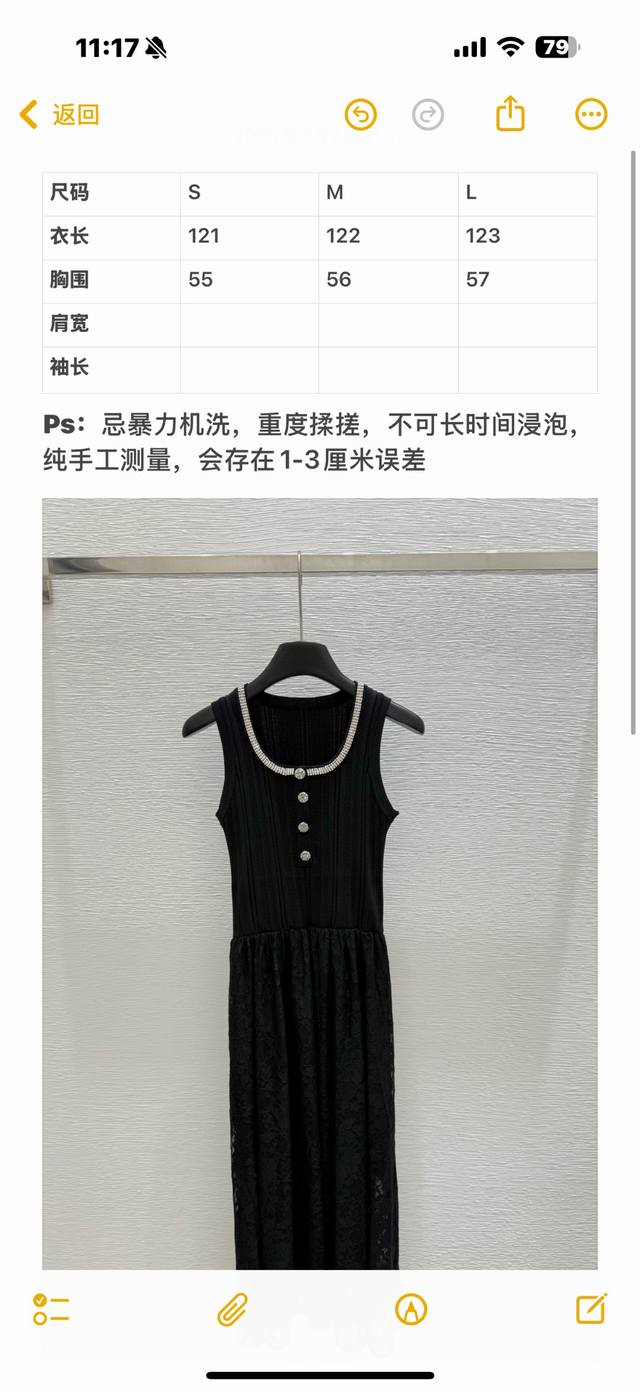Go back via the 返回 button

pyautogui.click(x=59, y=115)
